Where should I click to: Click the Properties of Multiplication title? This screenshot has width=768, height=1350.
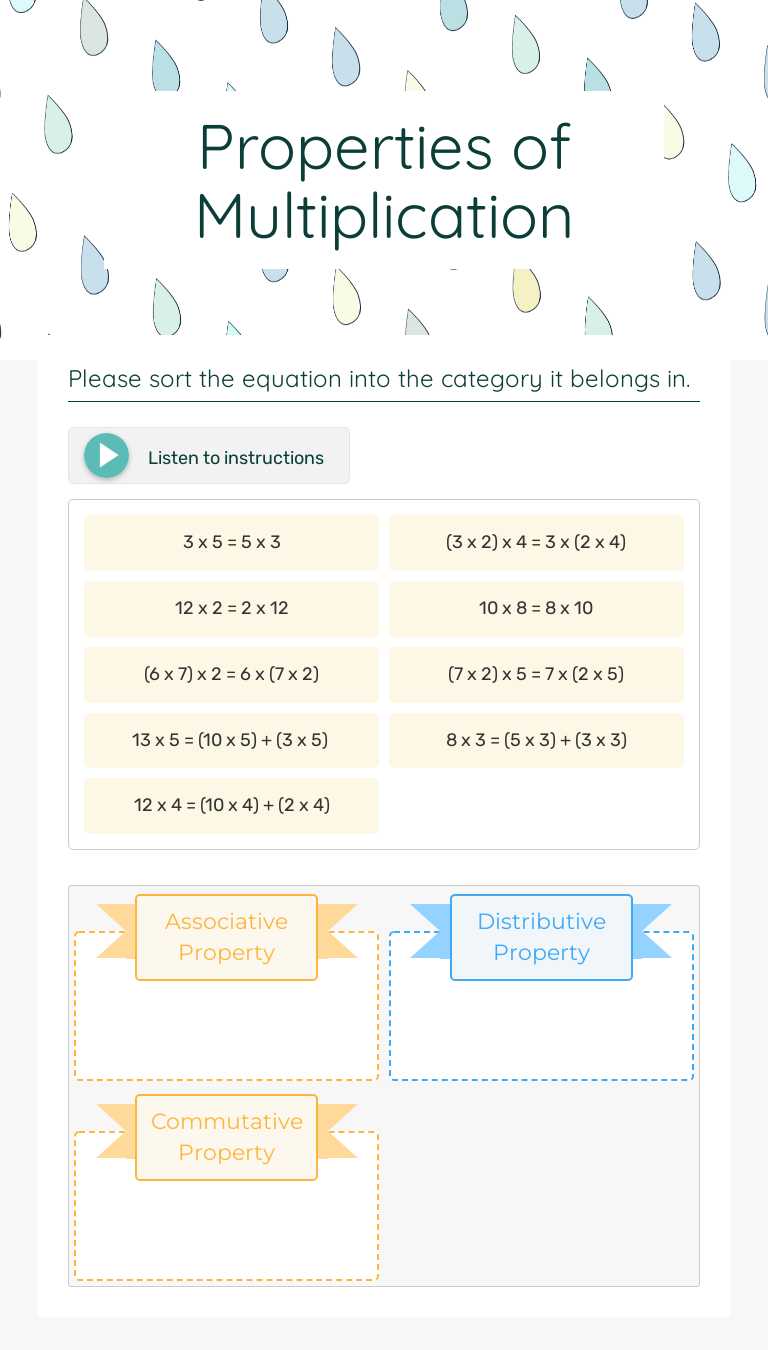[x=384, y=180]
